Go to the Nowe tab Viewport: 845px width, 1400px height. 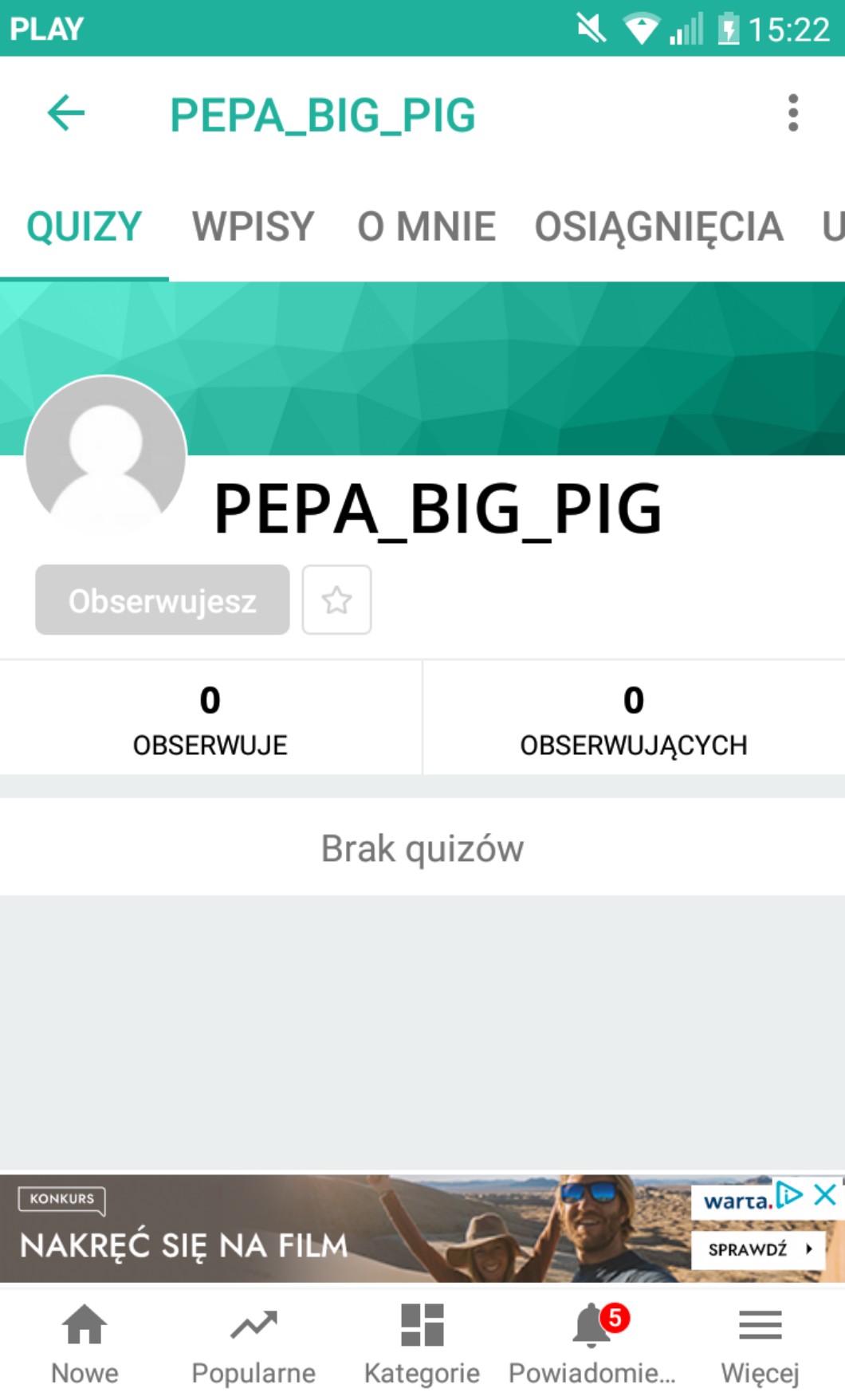[84, 1343]
